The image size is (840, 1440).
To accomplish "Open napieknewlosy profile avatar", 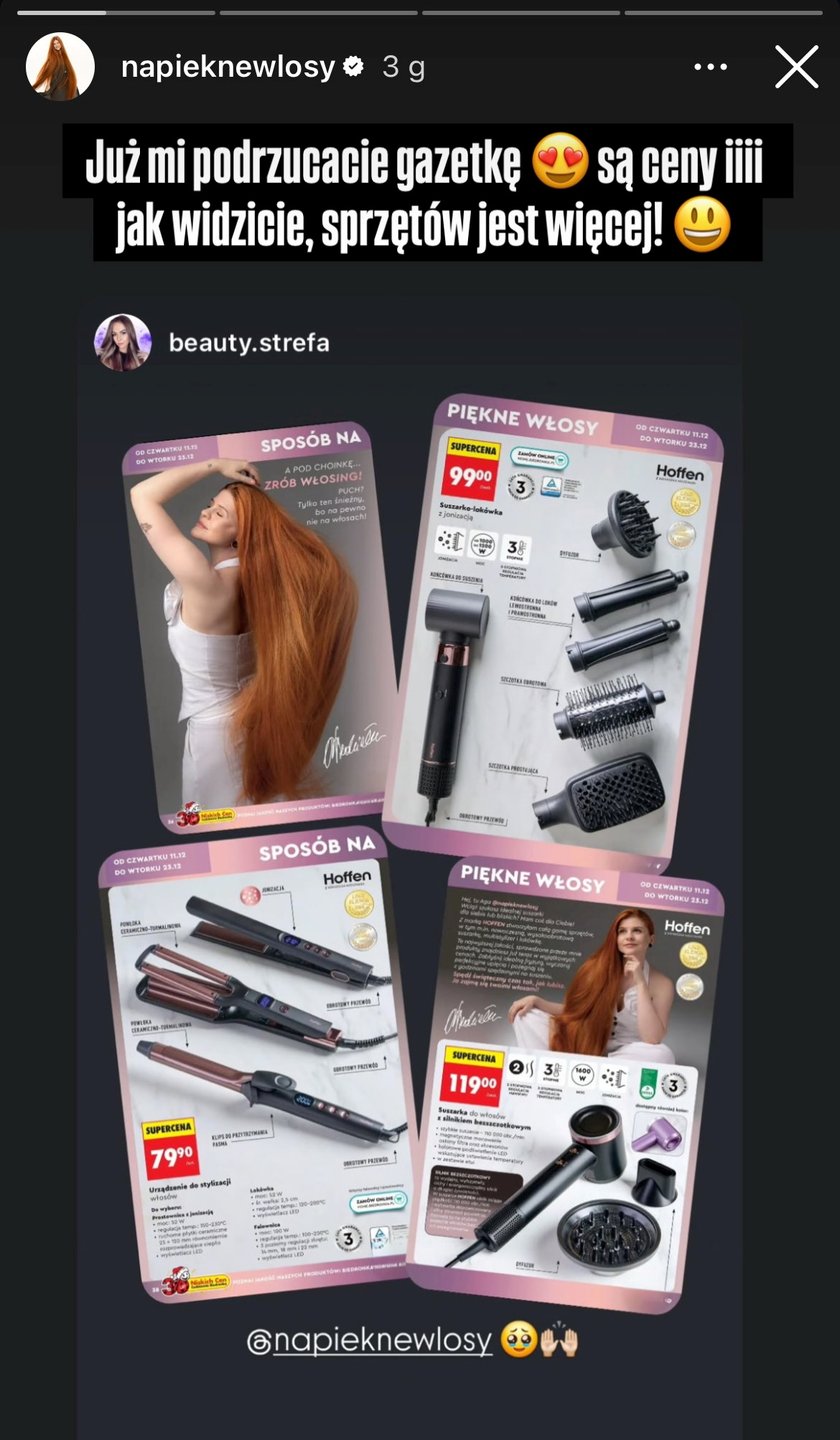I will pos(61,67).
